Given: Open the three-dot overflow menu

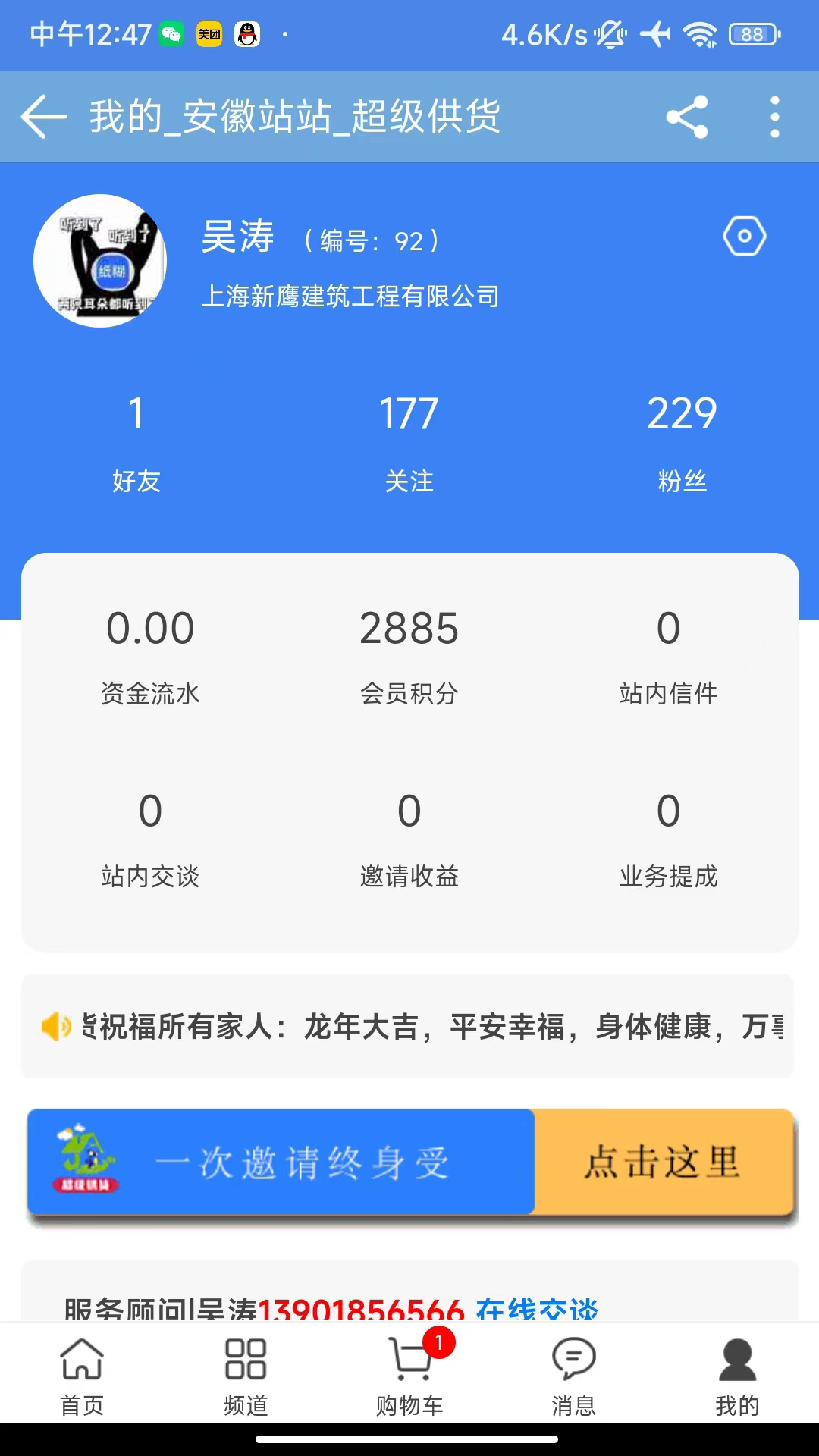Looking at the screenshot, I should pos(774,117).
